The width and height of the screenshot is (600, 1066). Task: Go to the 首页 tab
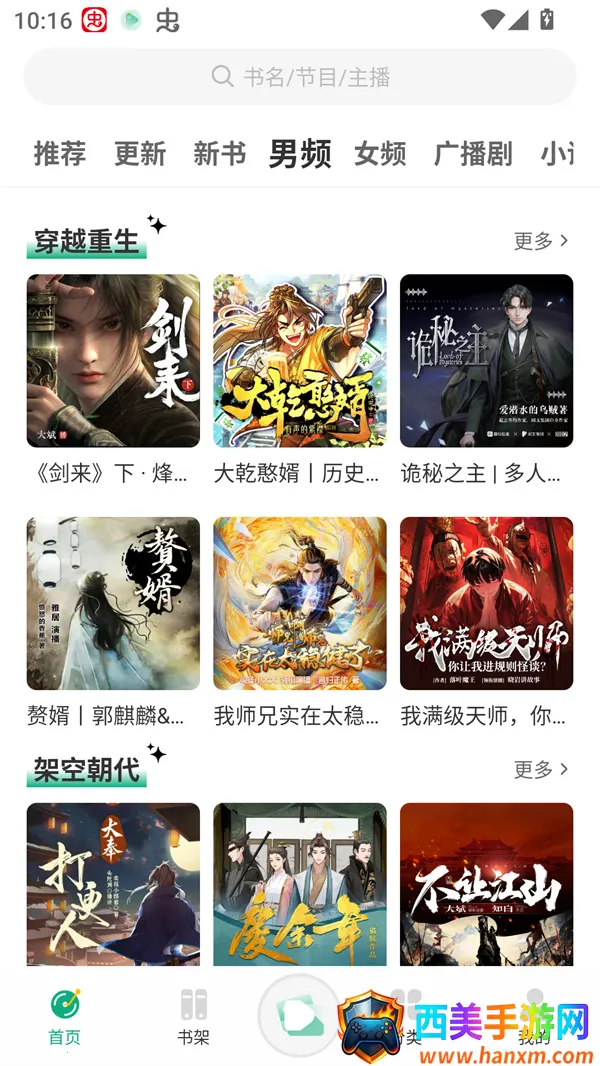[65, 1017]
